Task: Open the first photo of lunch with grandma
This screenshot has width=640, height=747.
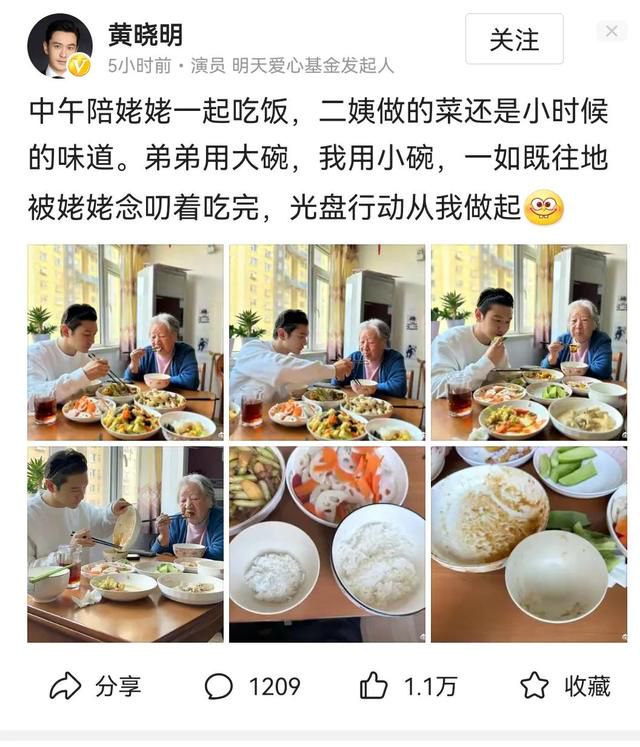Action: tap(125, 342)
